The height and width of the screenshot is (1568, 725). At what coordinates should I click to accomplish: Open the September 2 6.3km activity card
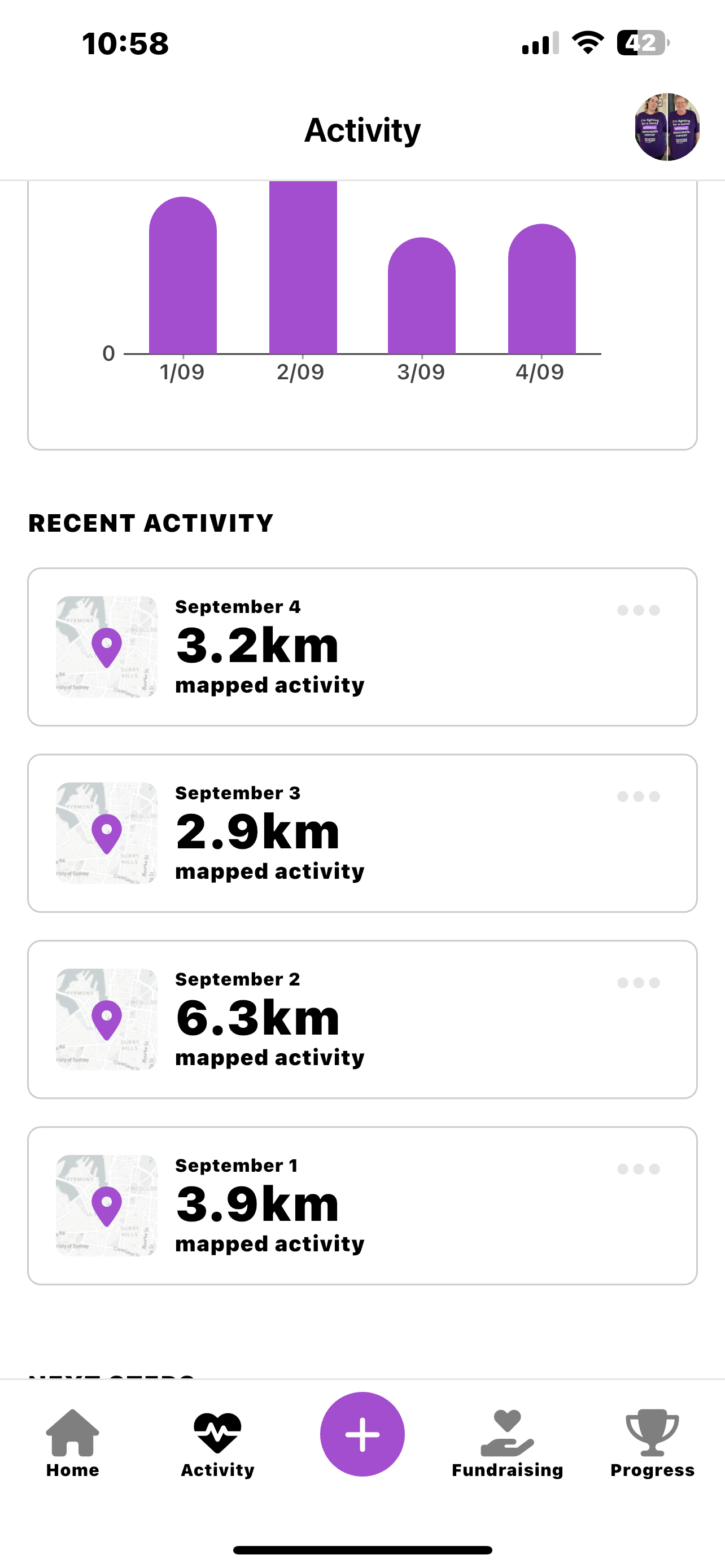(x=362, y=1019)
